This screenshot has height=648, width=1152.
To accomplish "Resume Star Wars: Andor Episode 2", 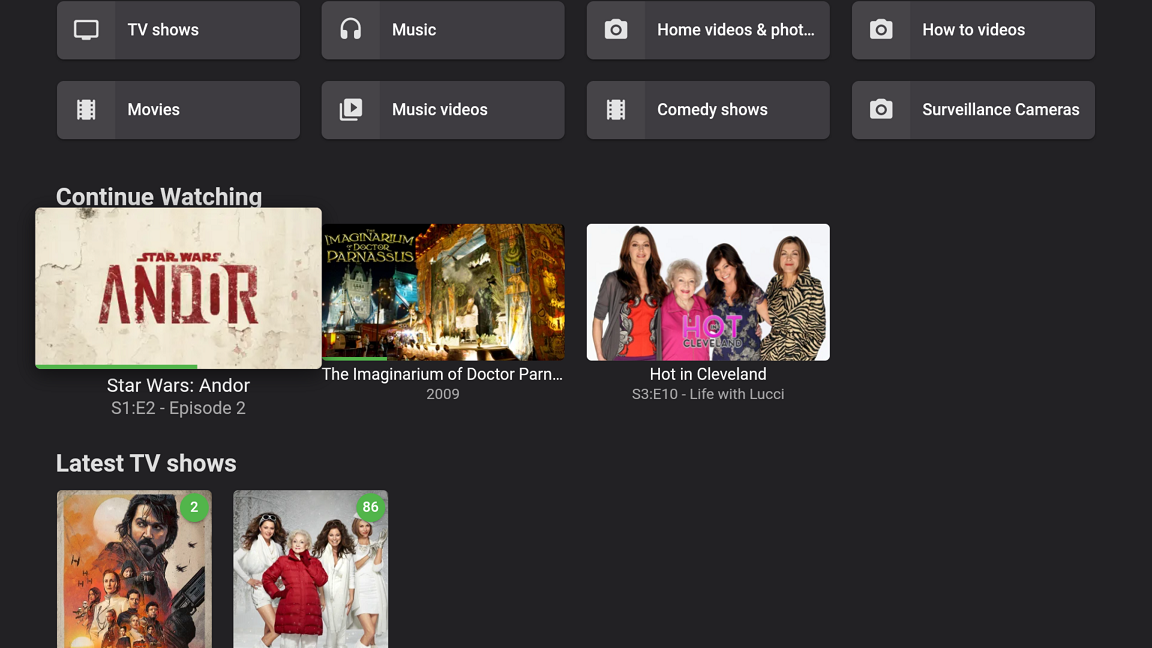I will [178, 288].
